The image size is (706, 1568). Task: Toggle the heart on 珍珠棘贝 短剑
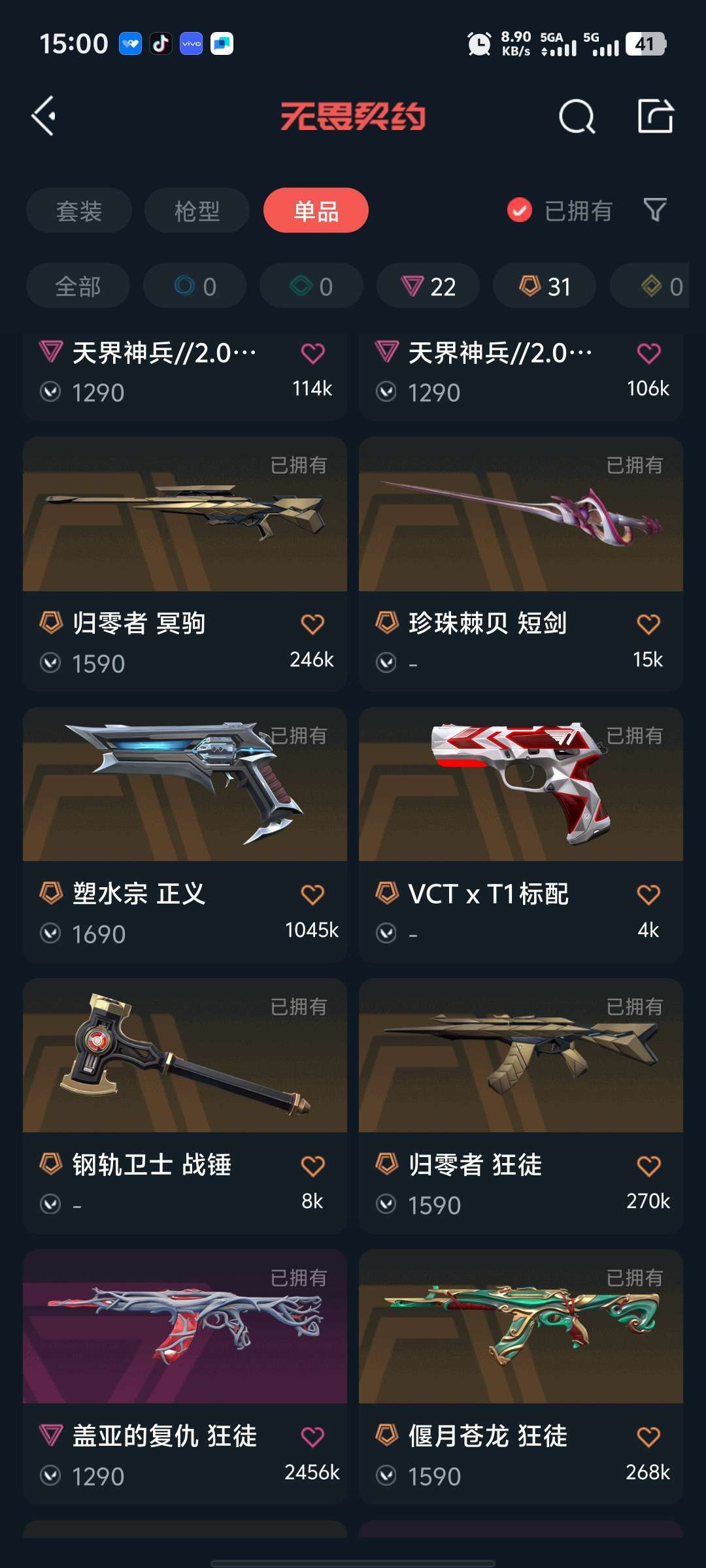tap(648, 623)
